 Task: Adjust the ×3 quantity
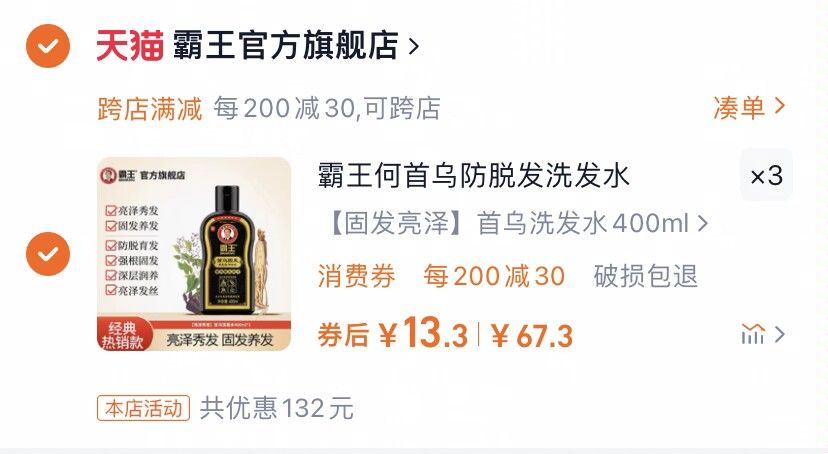tap(766, 176)
